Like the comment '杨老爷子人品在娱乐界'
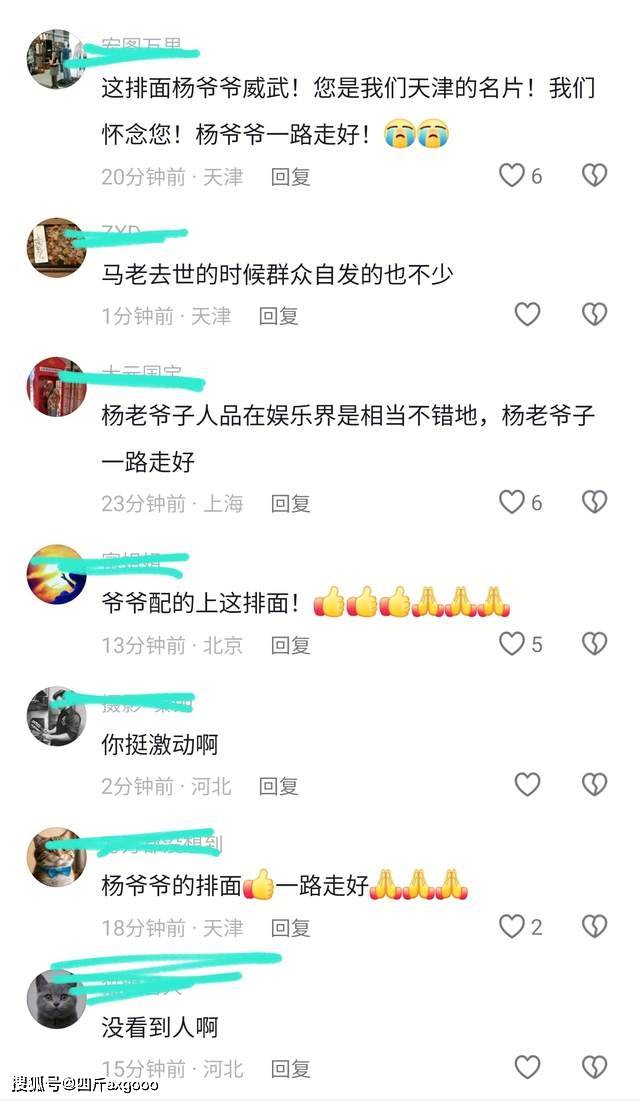The image size is (640, 1101). 512,502
